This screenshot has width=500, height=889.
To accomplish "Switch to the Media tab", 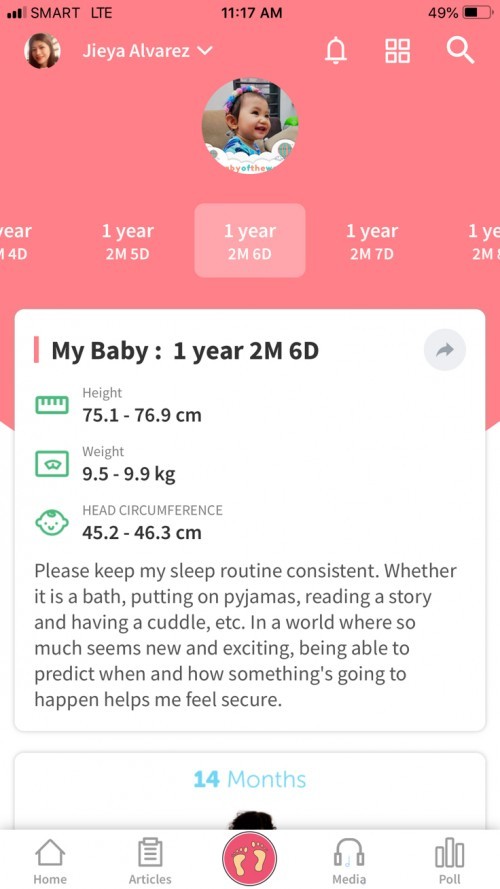I will pos(349,861).
